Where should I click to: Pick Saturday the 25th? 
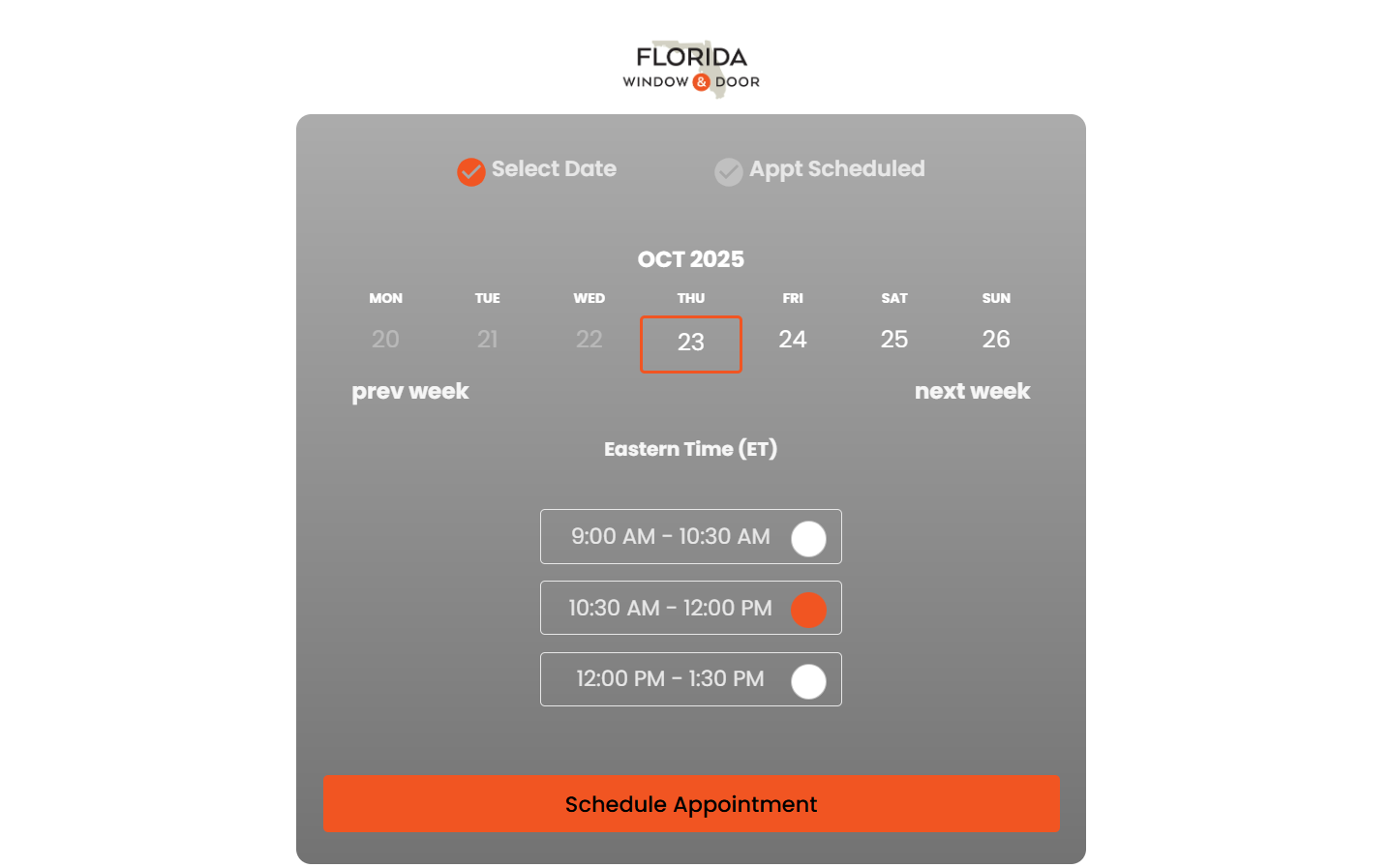[893, 340]
